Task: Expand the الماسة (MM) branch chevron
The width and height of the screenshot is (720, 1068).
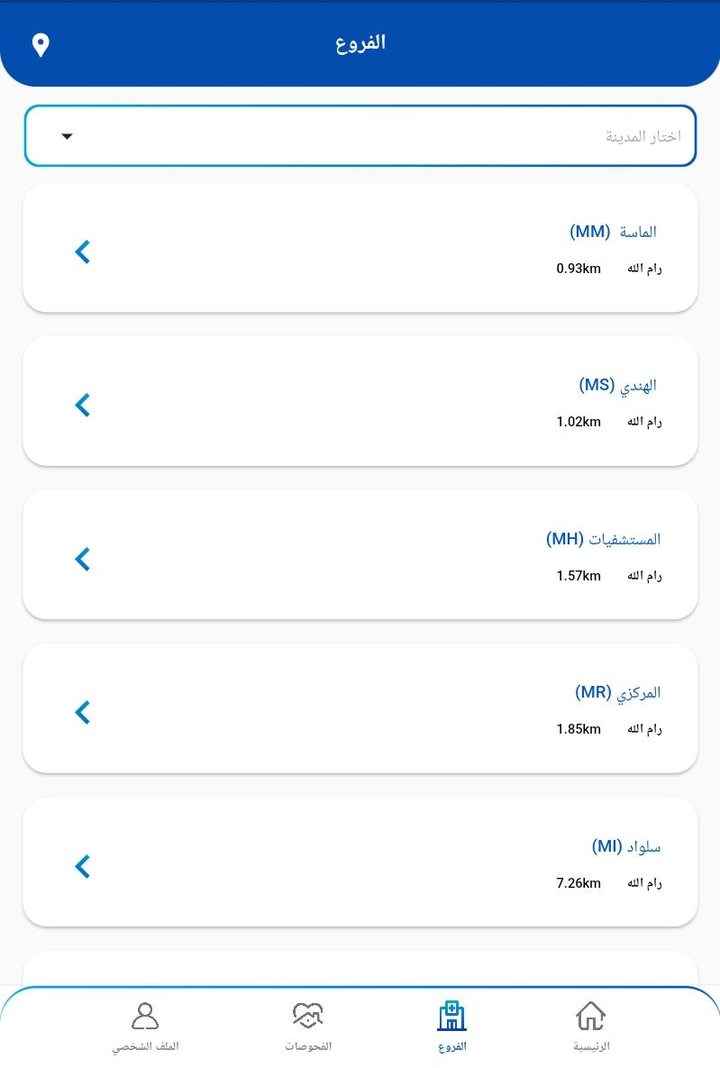Action: 82,251
